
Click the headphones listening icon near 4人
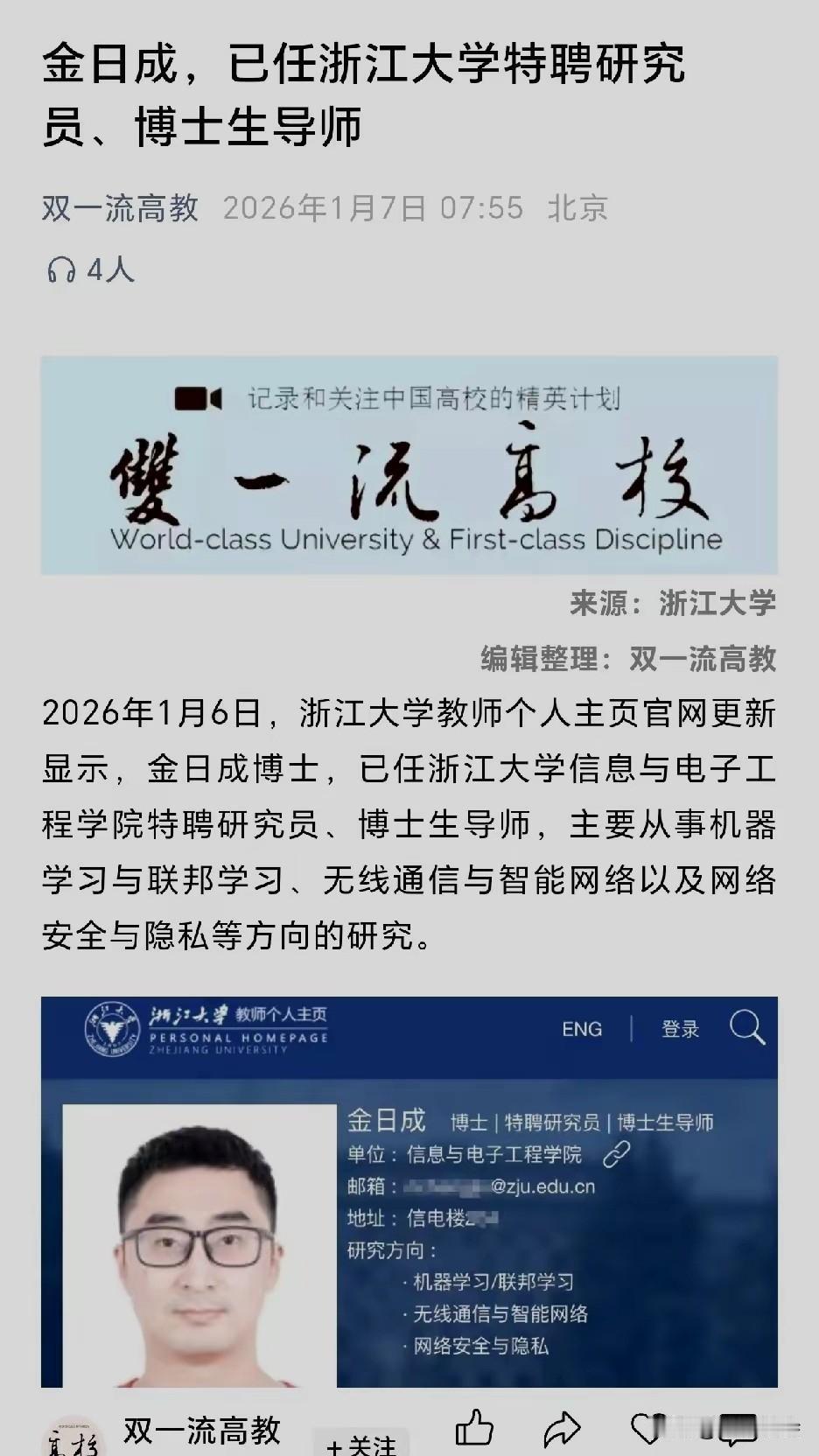tap(61, 270)
